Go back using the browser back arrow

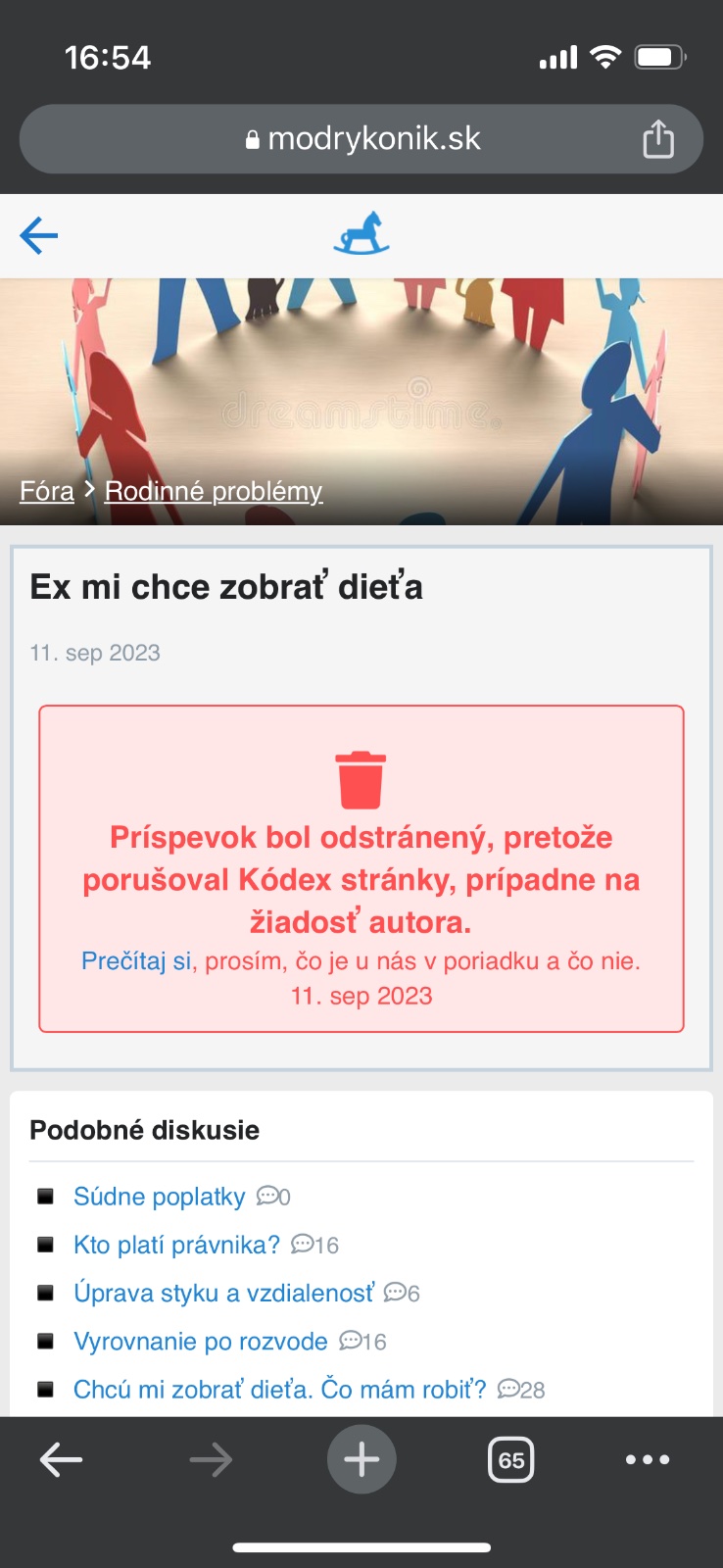61,1460
